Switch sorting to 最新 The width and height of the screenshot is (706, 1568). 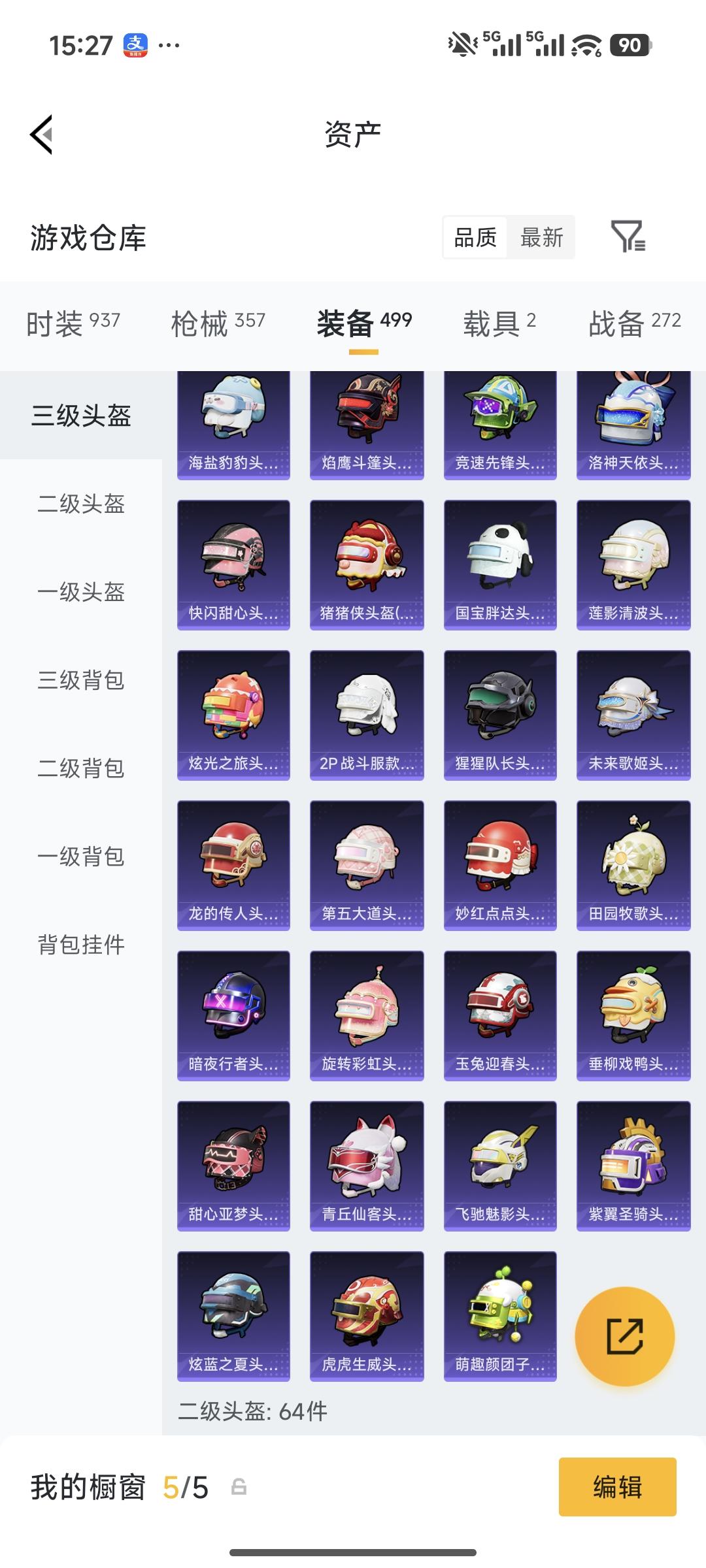tap(543, 238)
